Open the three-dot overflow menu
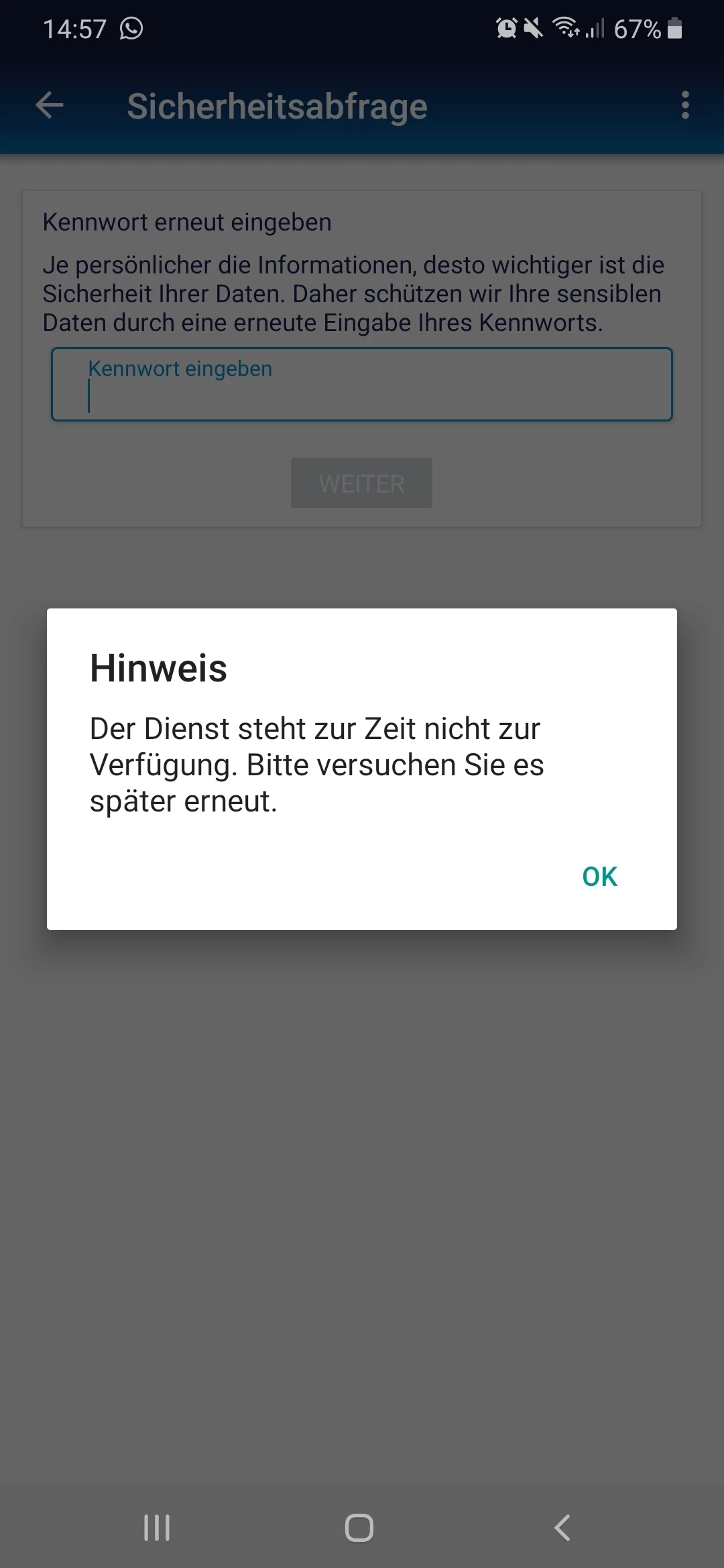724x1568 pixels. [684, 106]
